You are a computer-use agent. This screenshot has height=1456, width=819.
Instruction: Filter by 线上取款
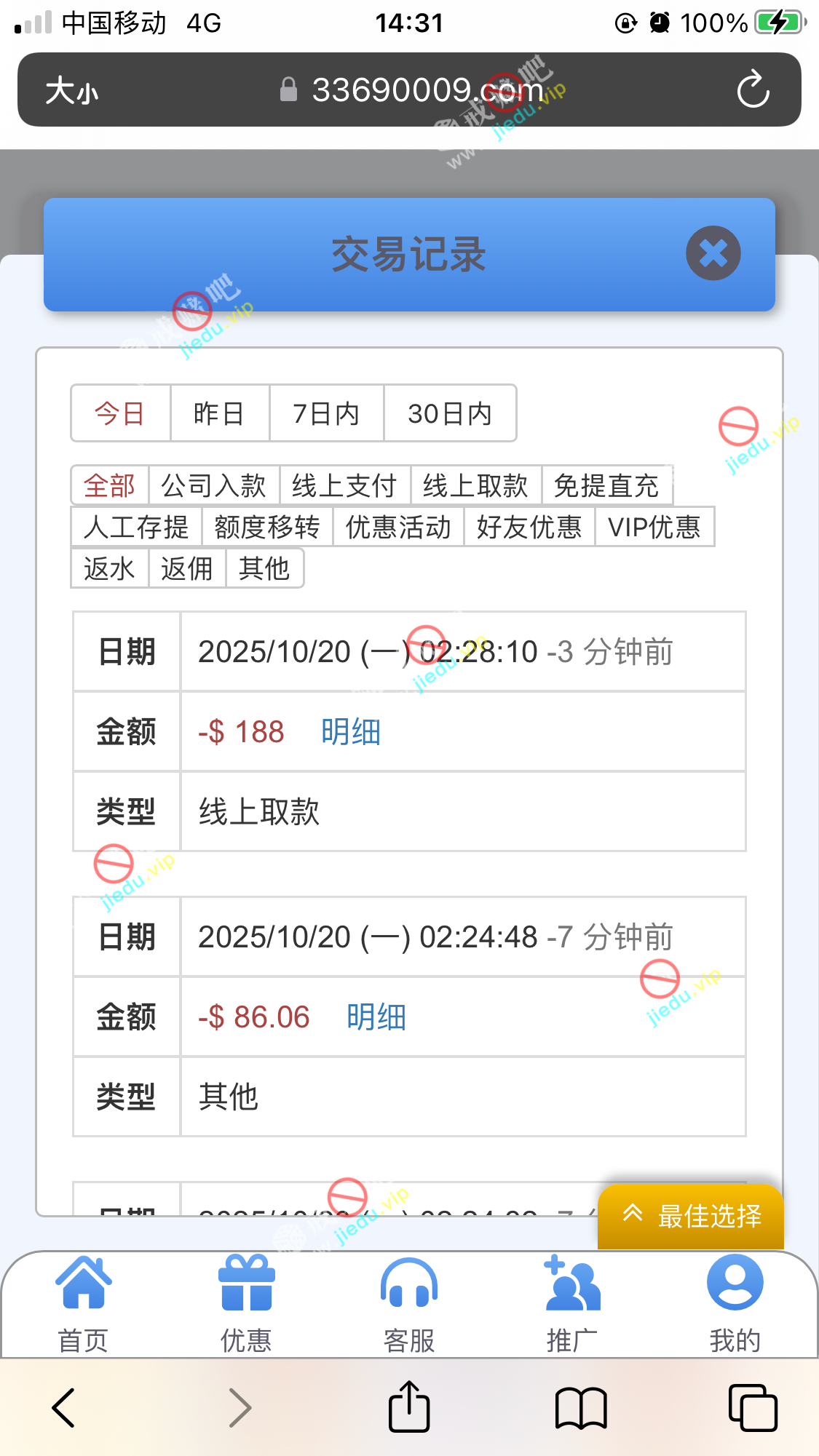(475, 485)
